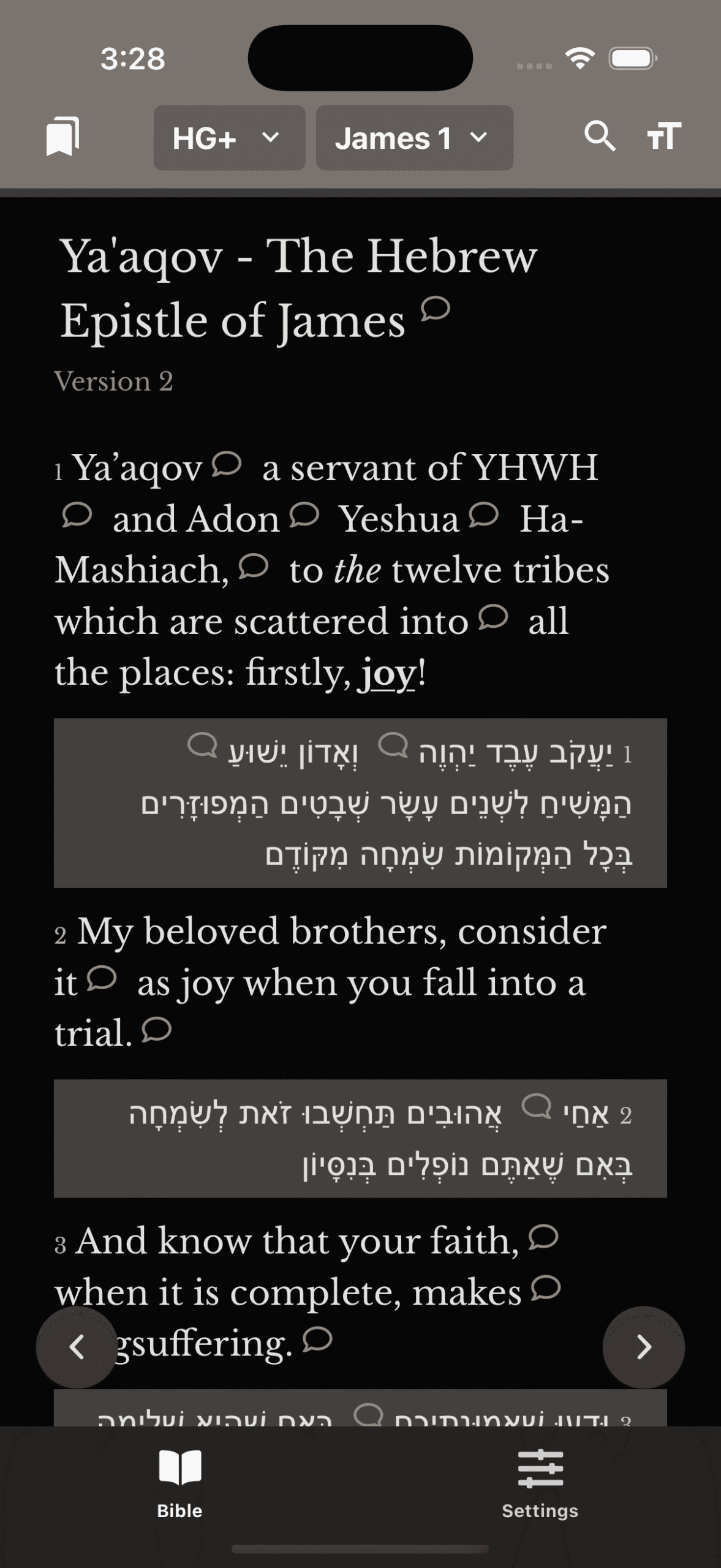
Task: Go to the next chapter
Action: (x=643, y=1347)
